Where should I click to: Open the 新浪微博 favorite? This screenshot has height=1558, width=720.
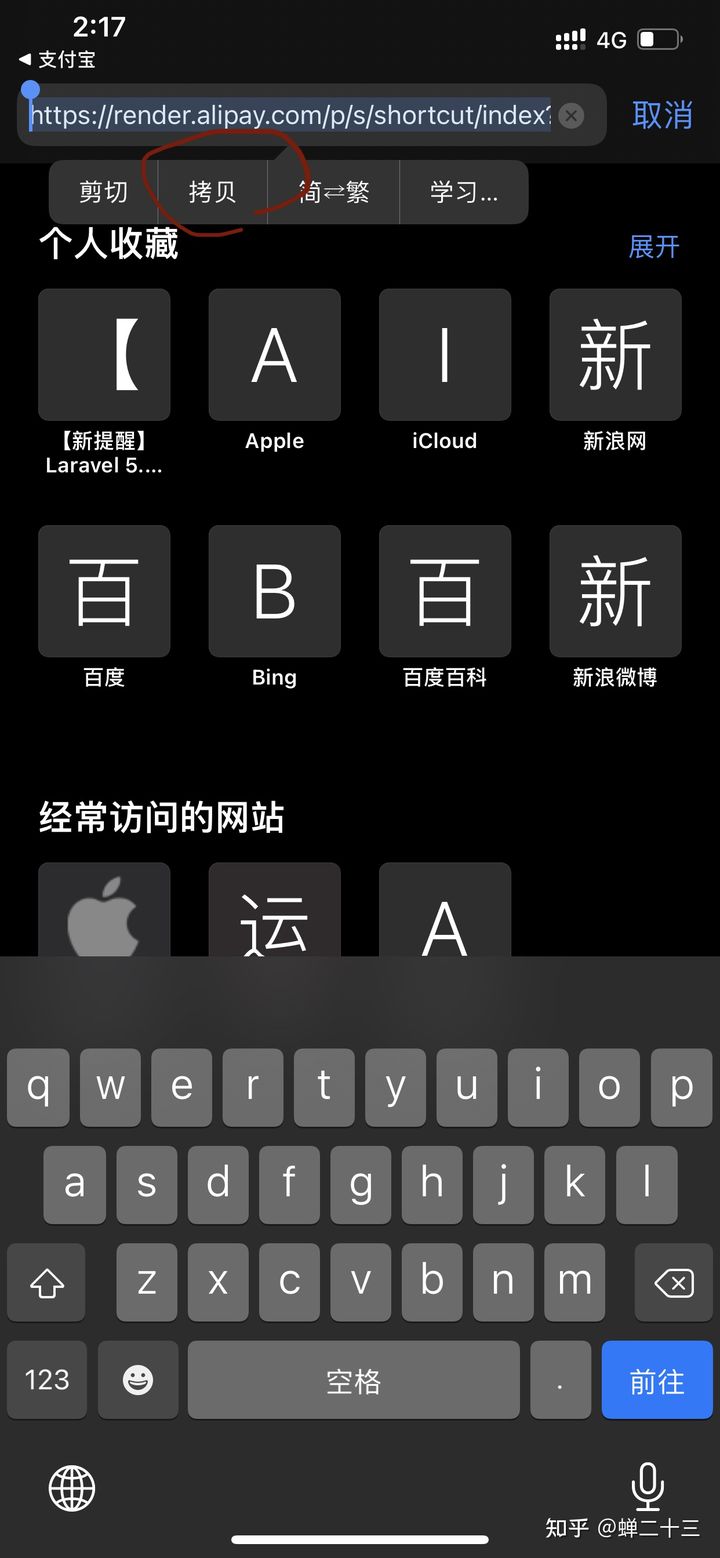tap(615, 591)
